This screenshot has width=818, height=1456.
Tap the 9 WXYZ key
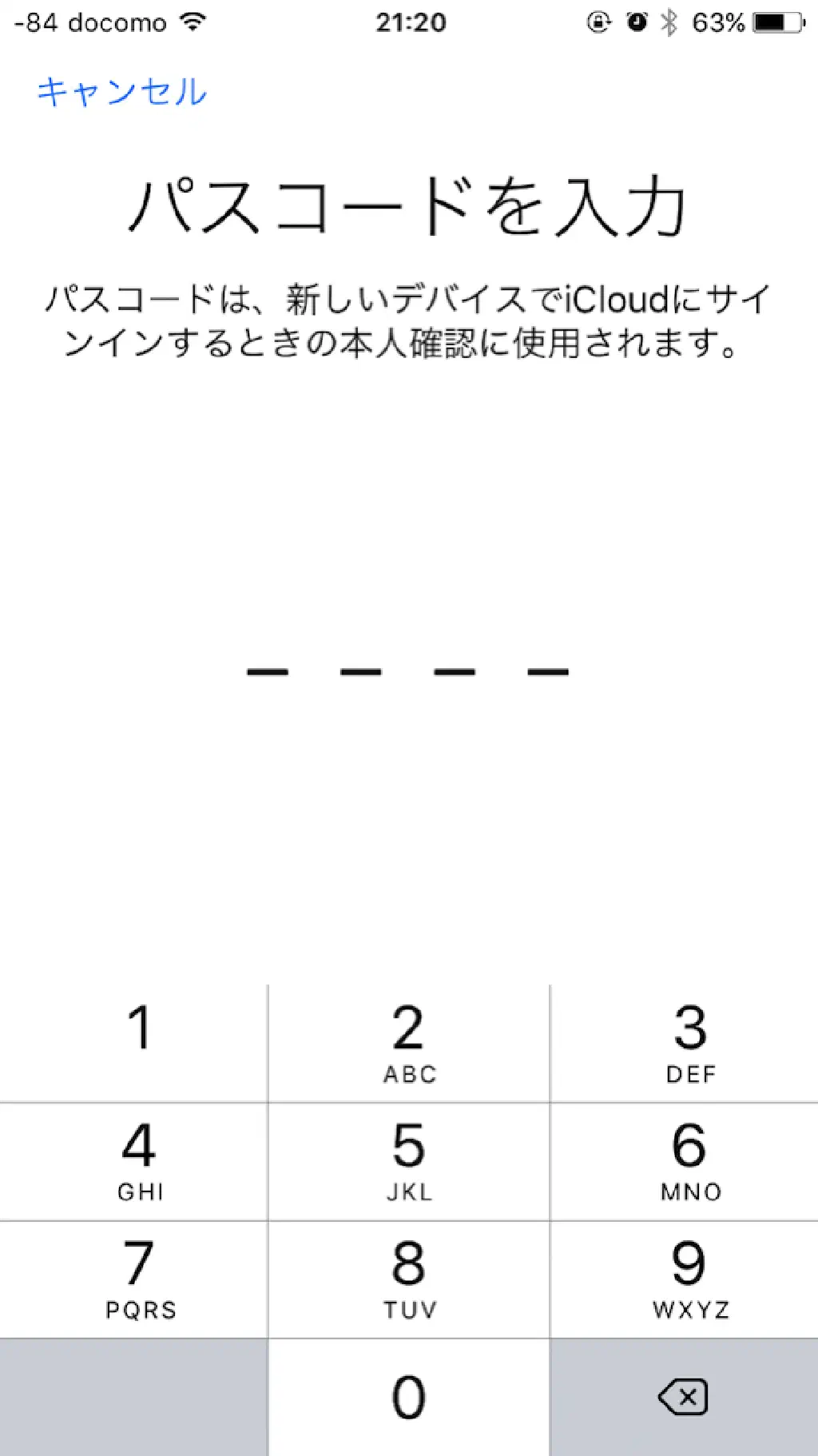coord(685,1279)
